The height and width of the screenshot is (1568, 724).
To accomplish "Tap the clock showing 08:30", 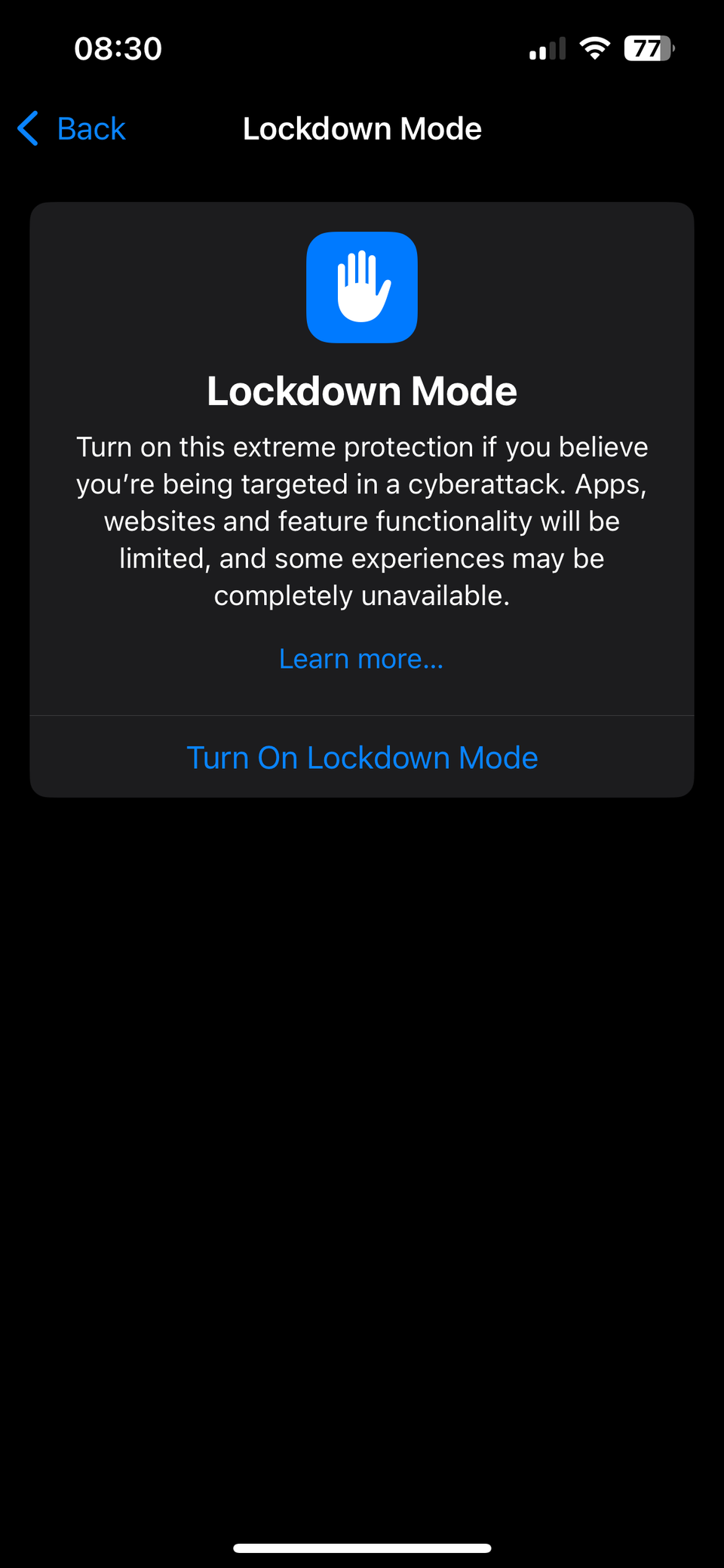I will [117, 48].
